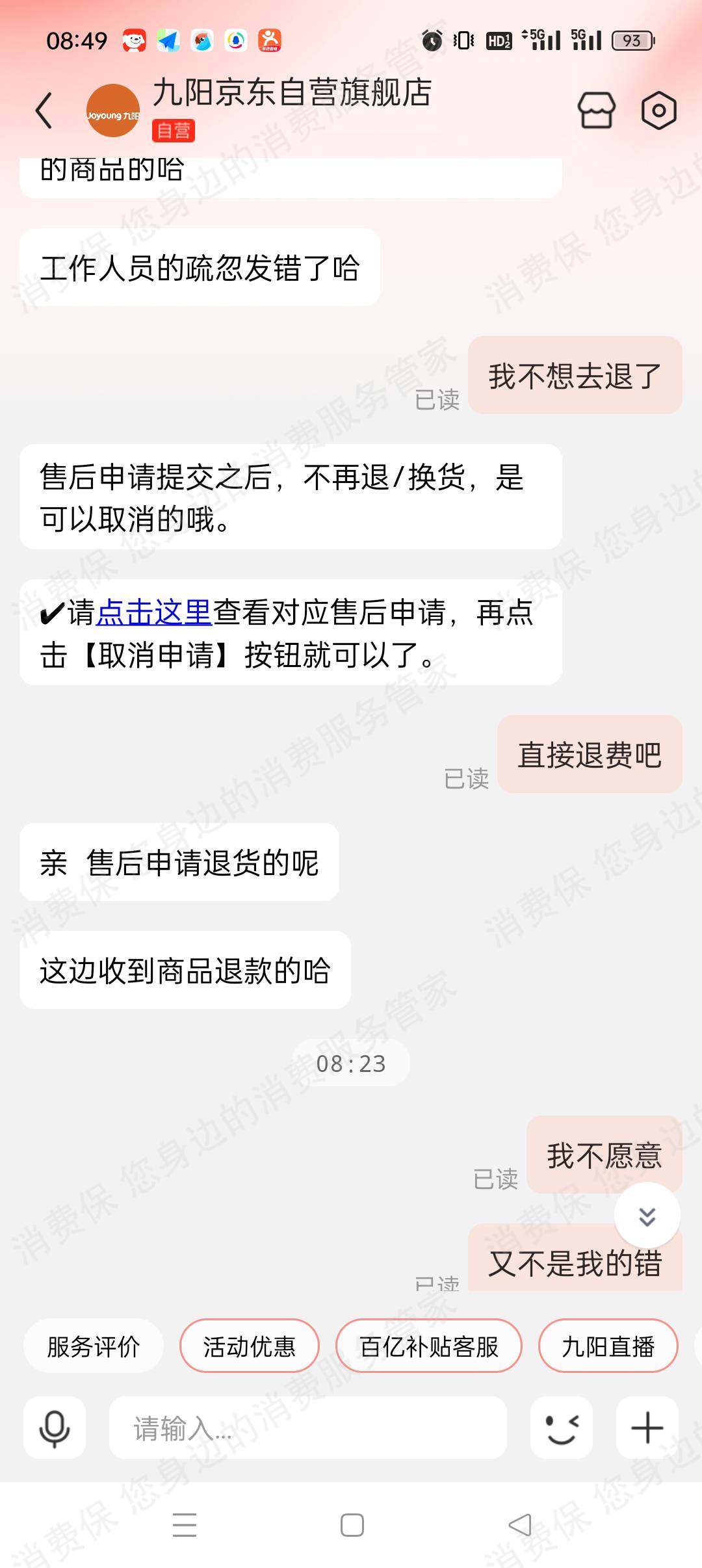Select the 百亿补贴客服 chip
The image size is (702, 1568).
[x=428, y=1346]
